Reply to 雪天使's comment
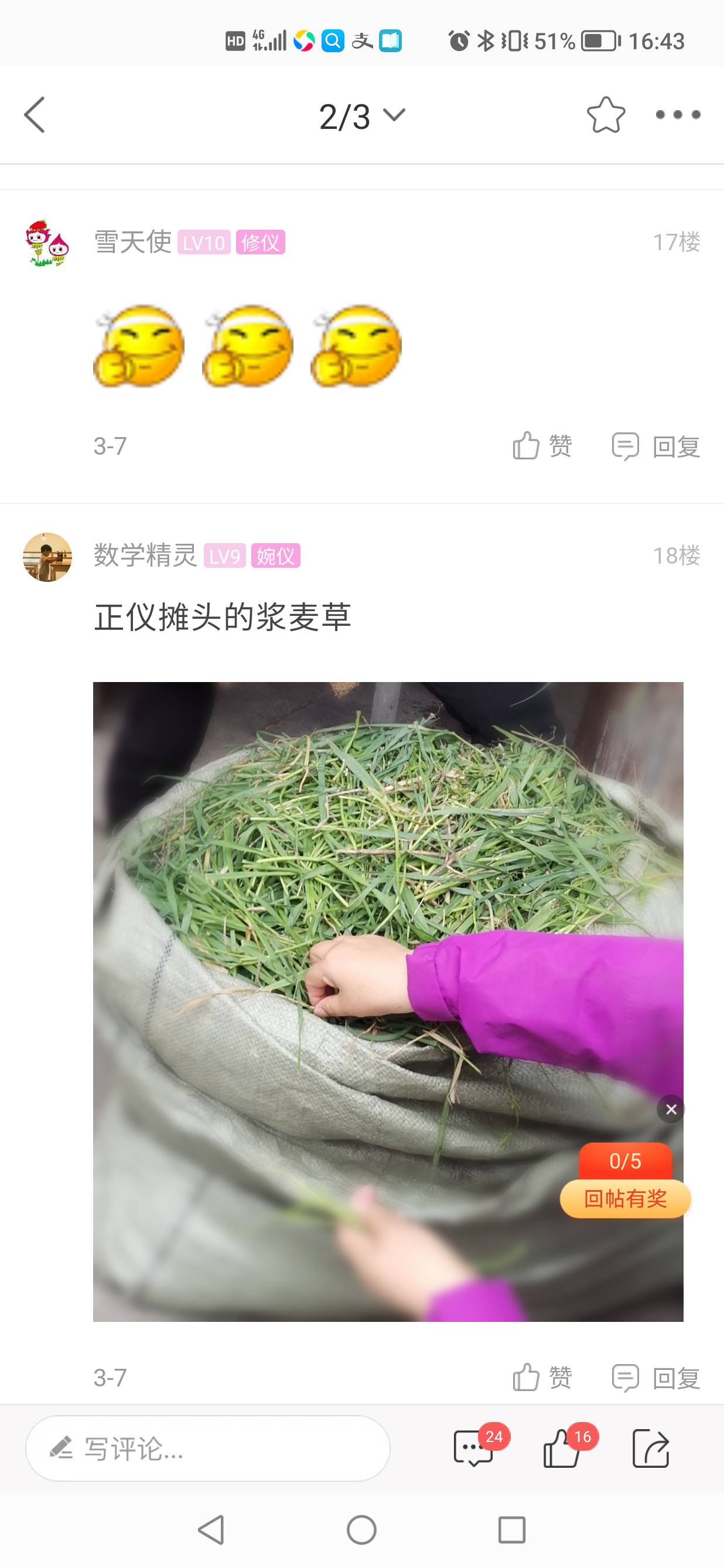Image resolution: width=724 pixels, height=1568 pixels. tap(656, 446)
